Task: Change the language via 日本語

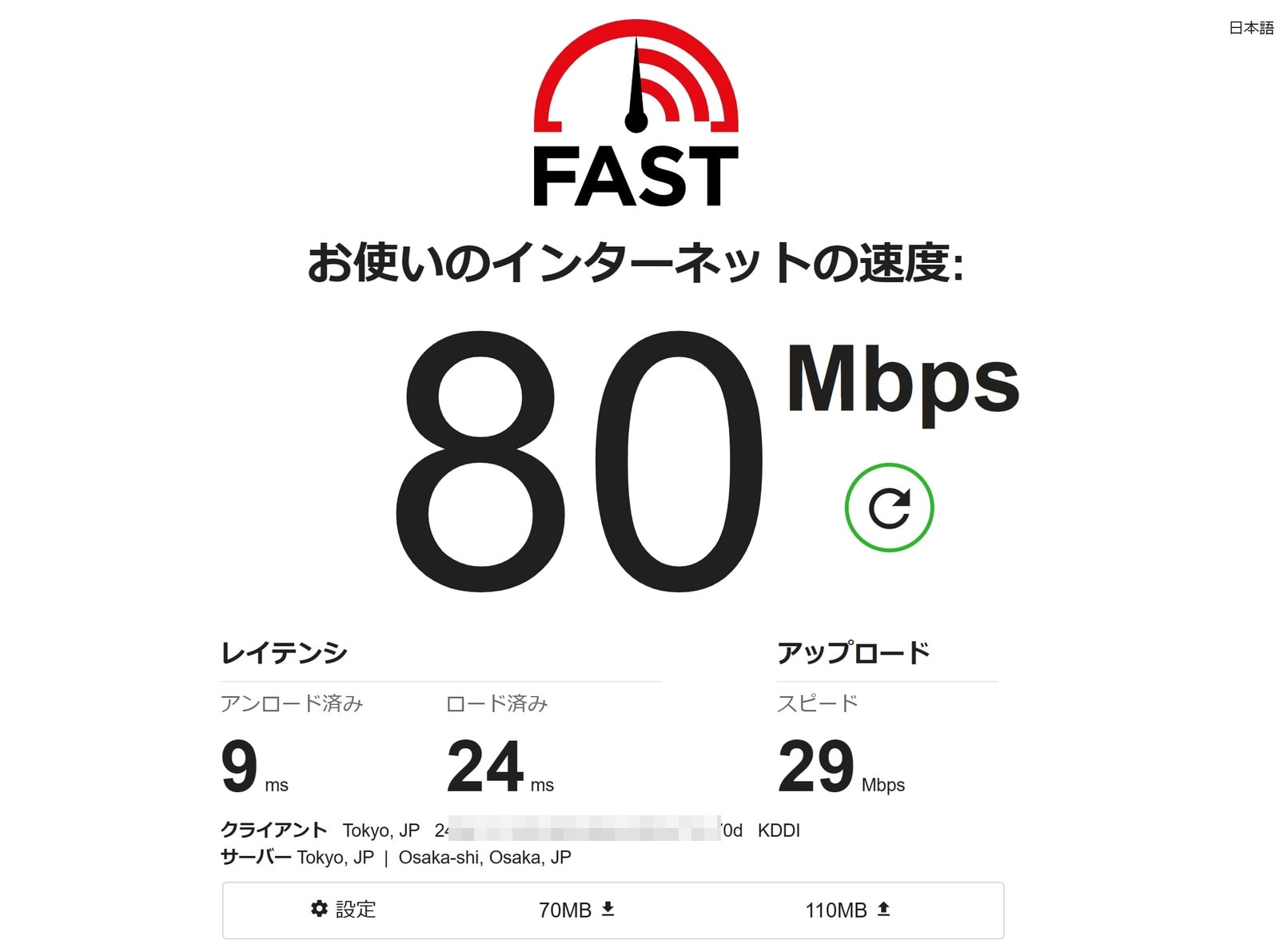Action: pyautogui.click(x=1250, y=28)
